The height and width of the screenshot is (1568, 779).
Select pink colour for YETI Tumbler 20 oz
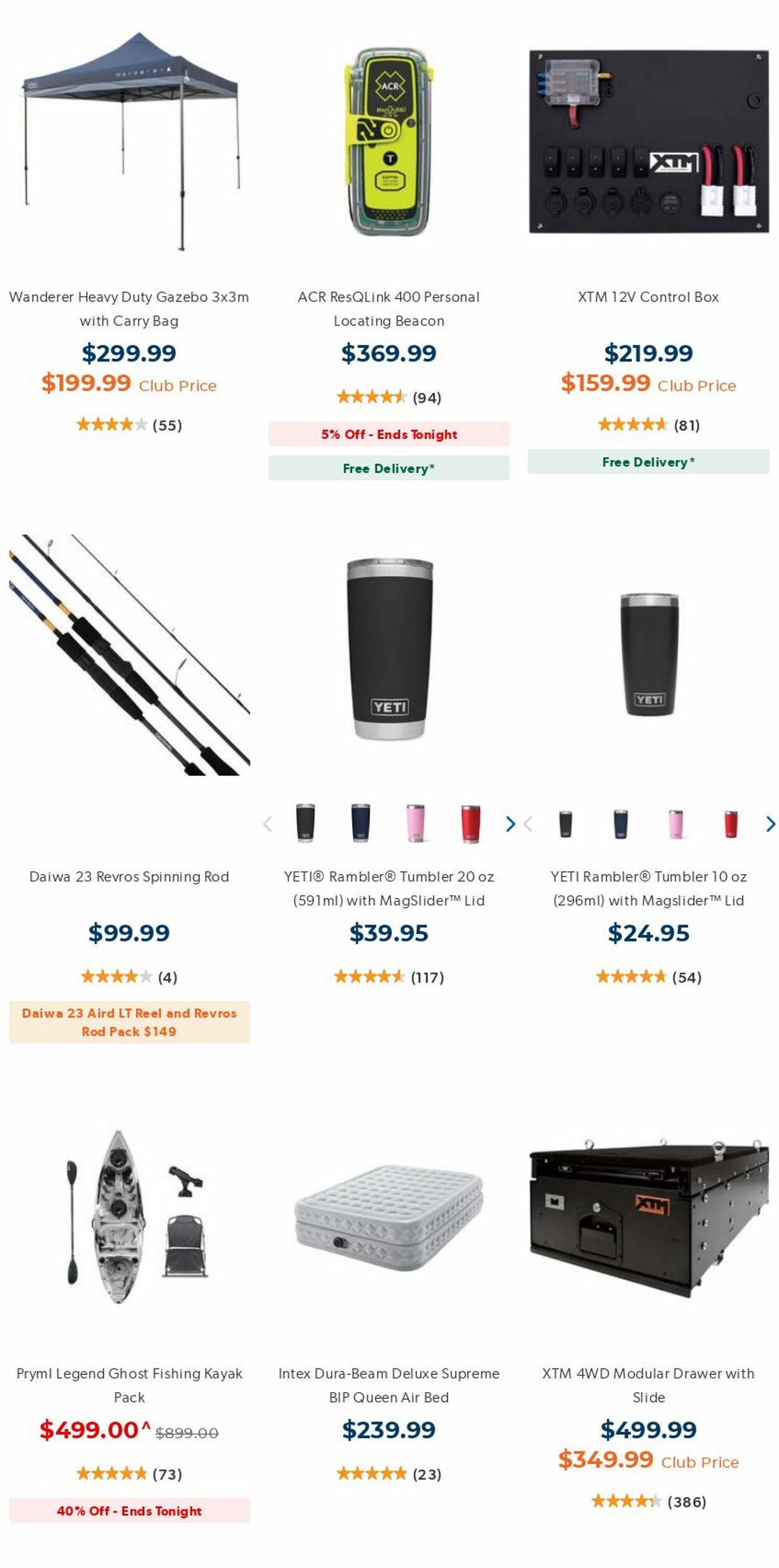416,823
